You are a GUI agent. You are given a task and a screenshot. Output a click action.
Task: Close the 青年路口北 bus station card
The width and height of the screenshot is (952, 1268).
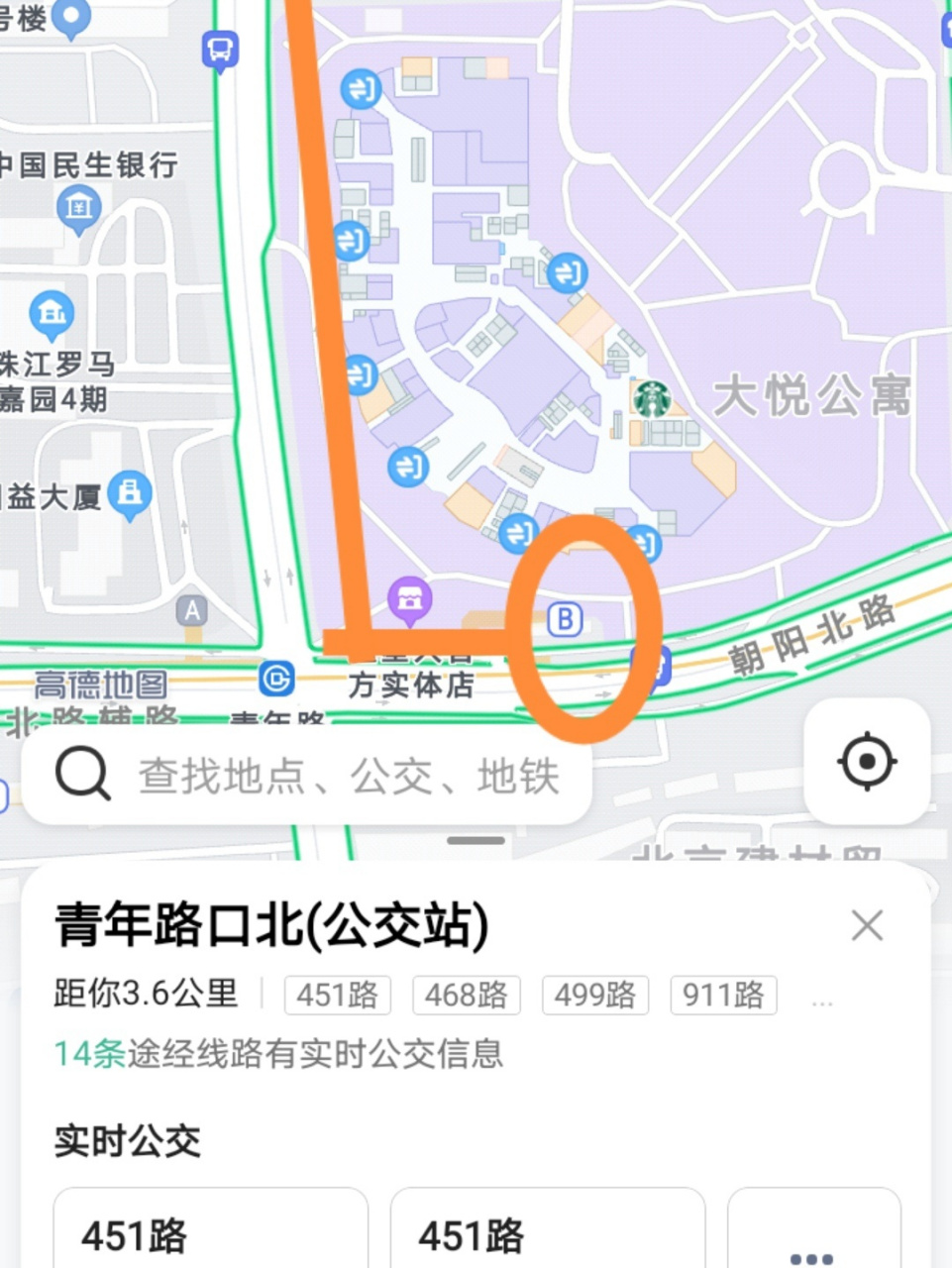867,925
